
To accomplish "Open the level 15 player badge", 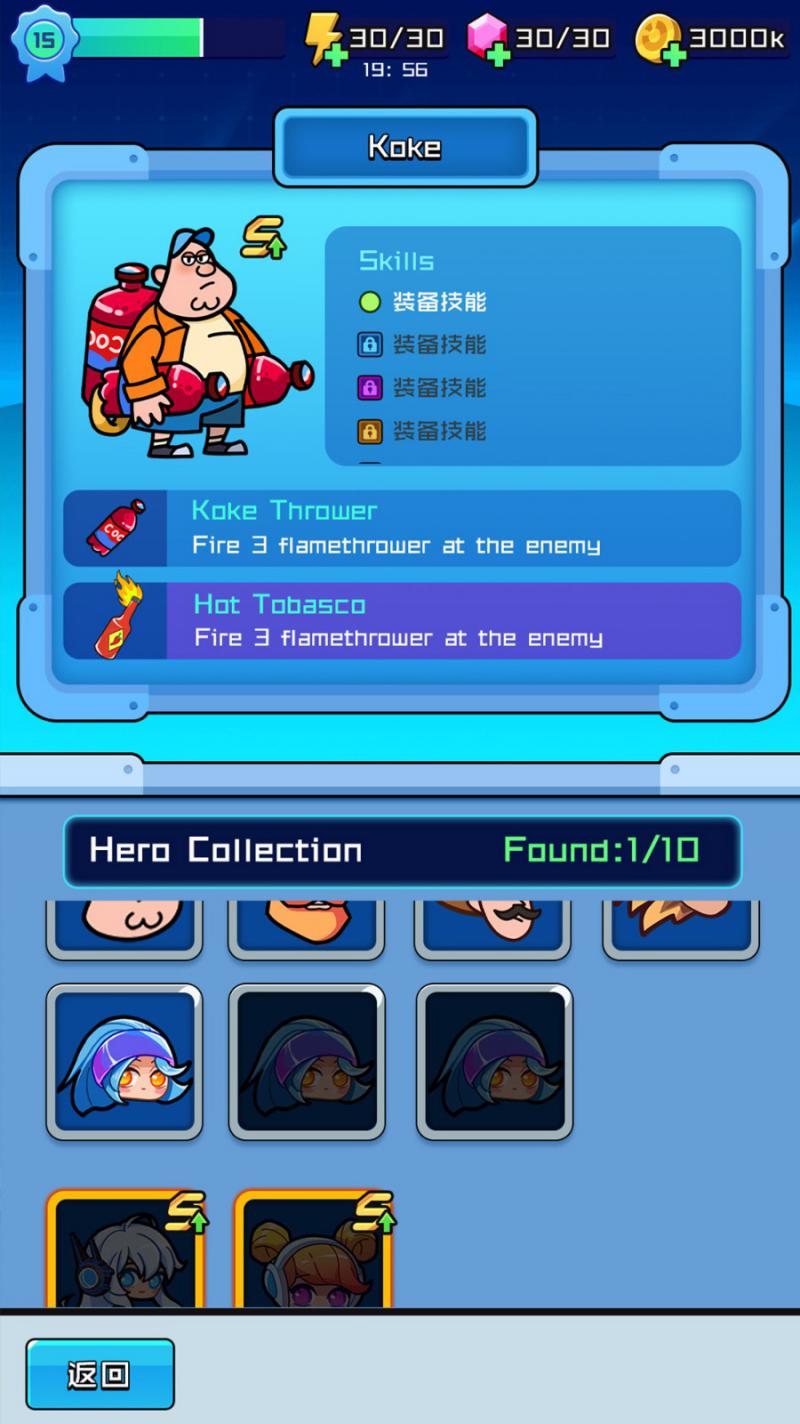I will (x=44, y=41).
